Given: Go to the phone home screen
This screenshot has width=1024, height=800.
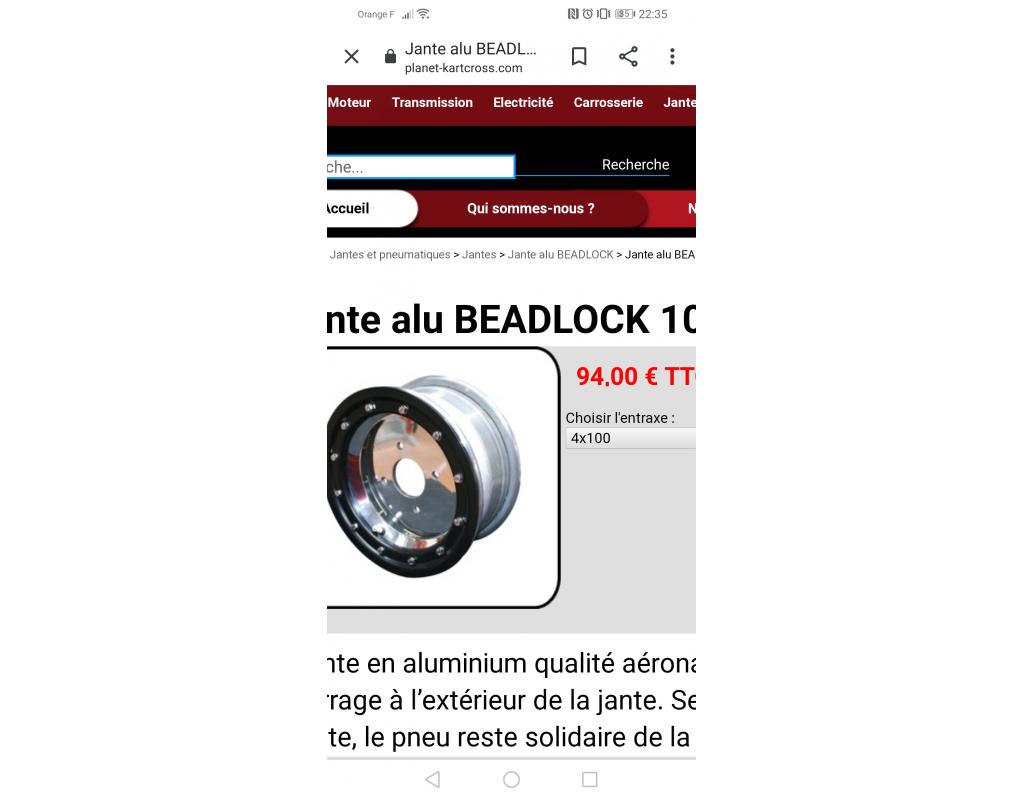Looking at the screenshot, I should 511,779.
